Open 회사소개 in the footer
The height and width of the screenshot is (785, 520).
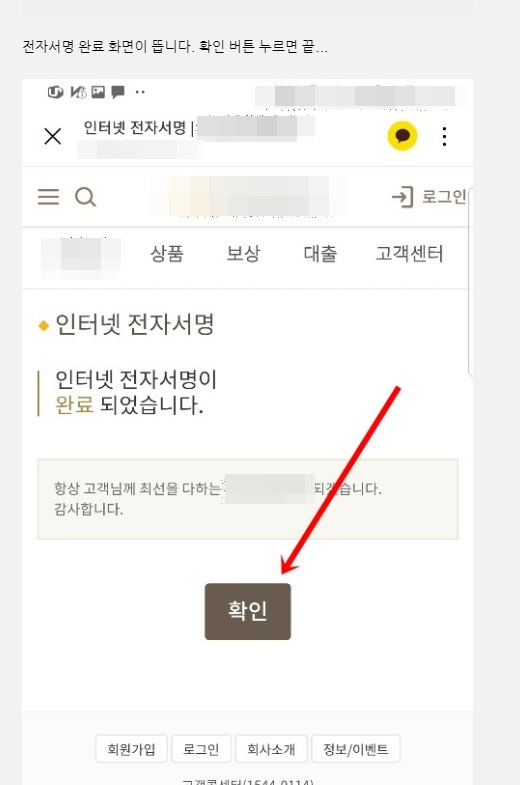(x=271, y=749)
